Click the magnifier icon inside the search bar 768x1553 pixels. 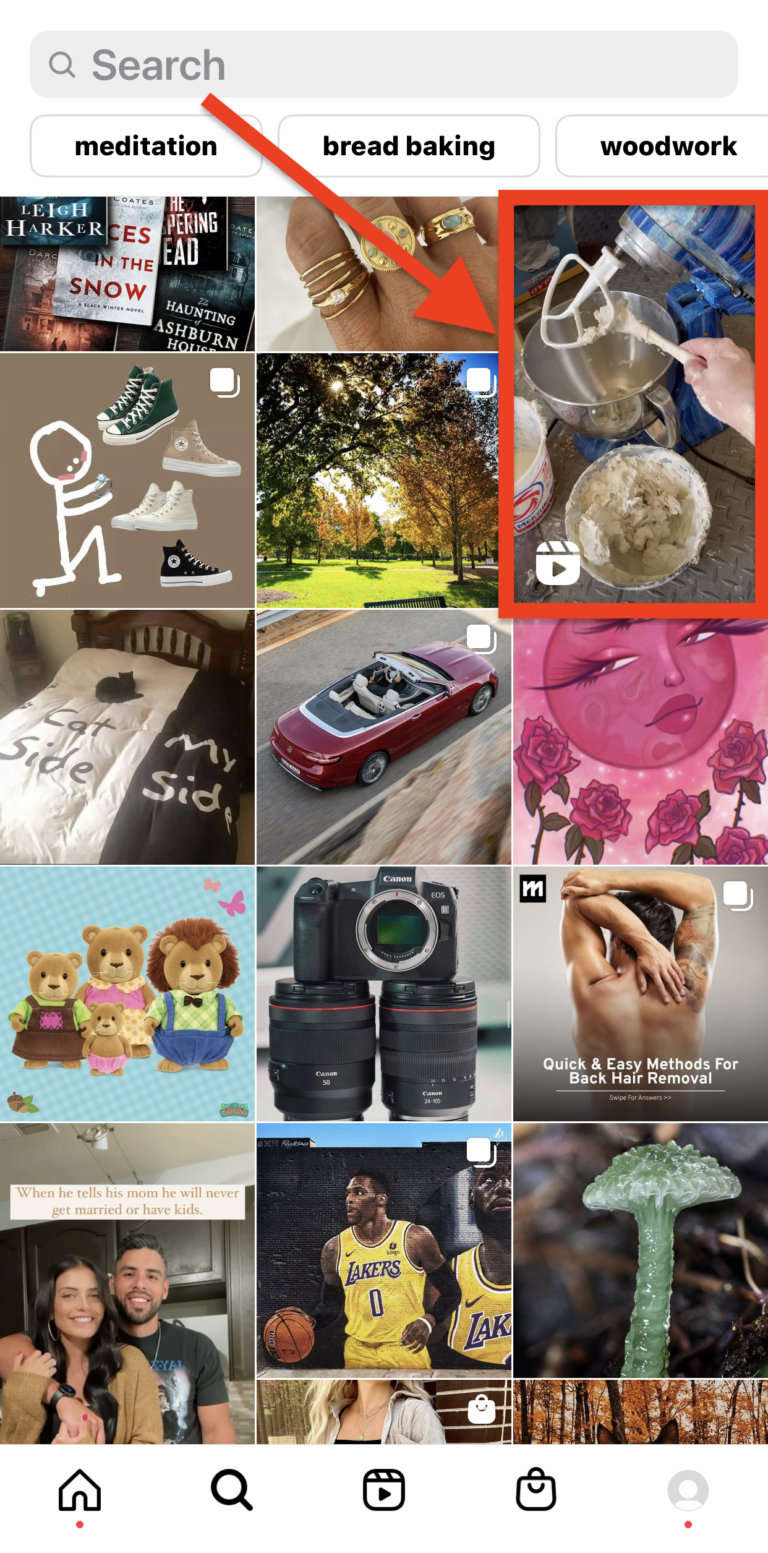62,64
